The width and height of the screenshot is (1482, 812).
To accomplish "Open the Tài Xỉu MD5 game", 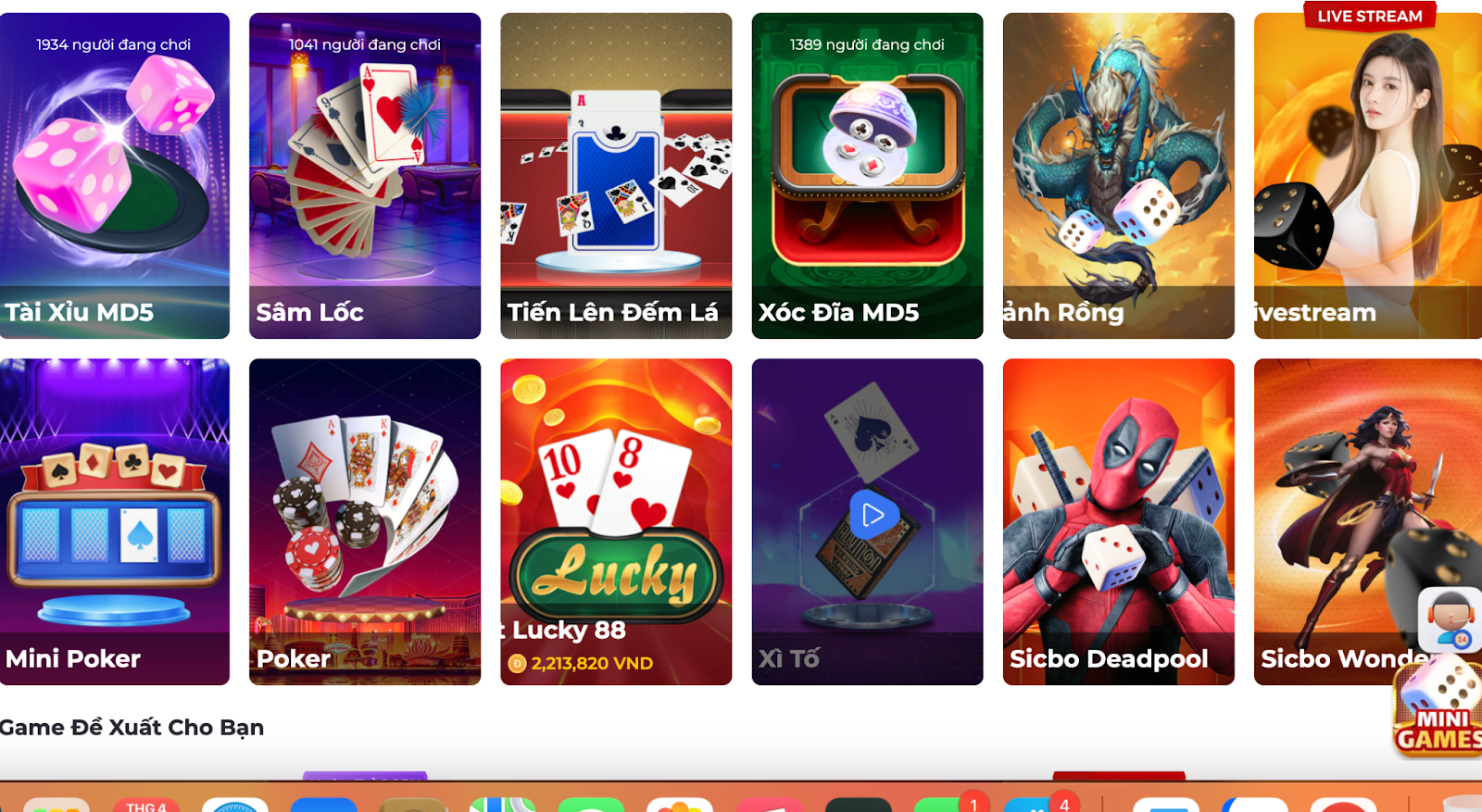I will click(114, 176).
